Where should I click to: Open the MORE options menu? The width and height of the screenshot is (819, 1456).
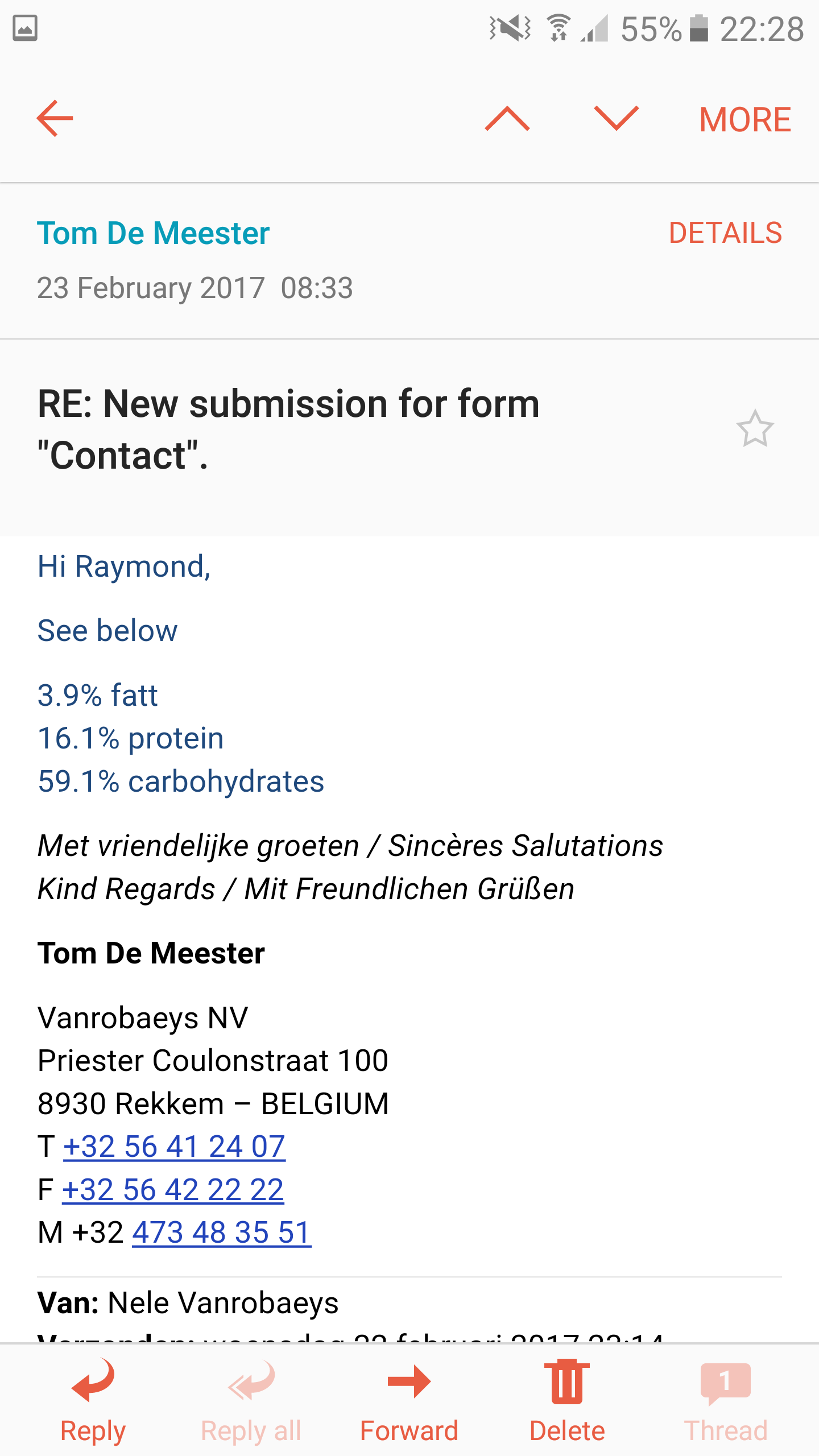(x=745, y=119)
